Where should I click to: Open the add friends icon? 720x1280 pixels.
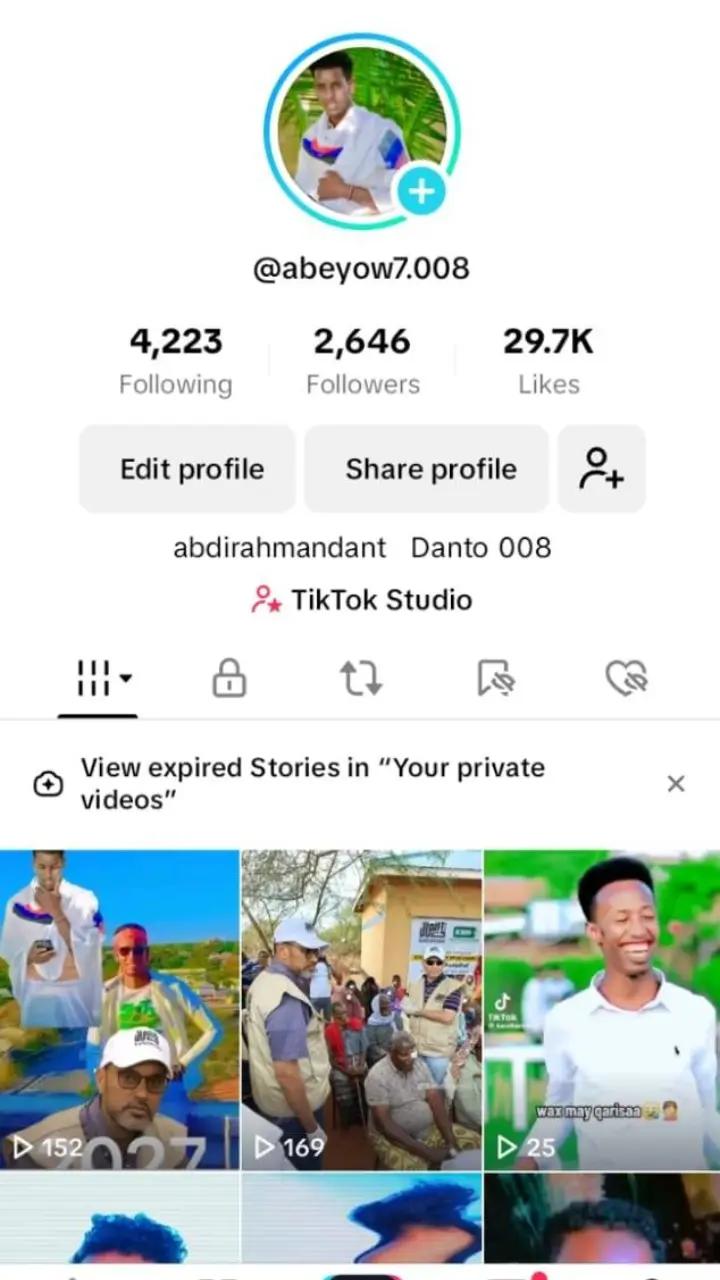(601, 469)
